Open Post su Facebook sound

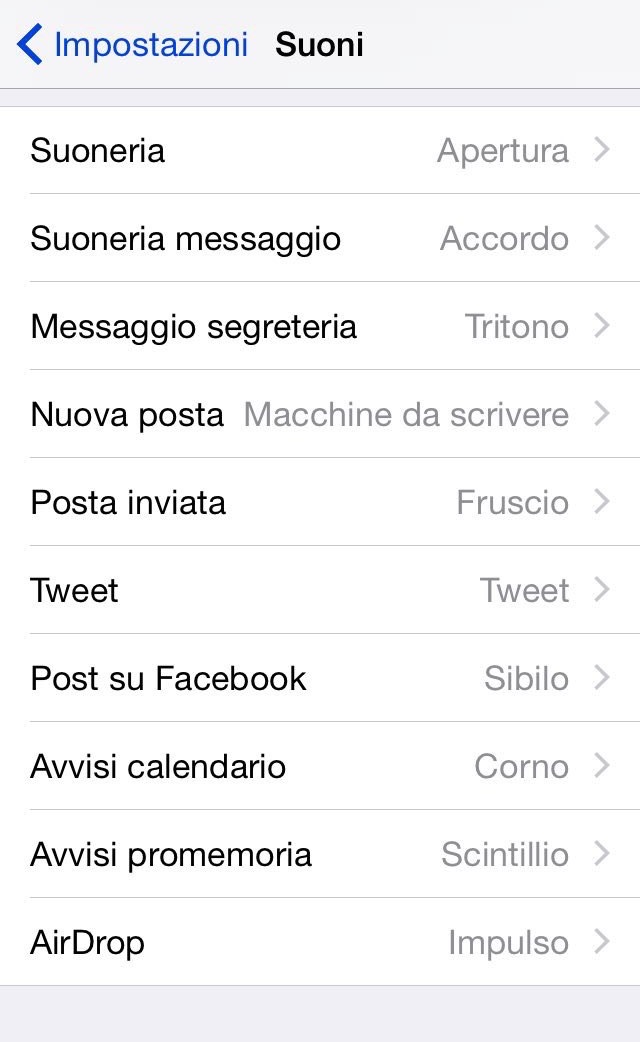click(x=320, y=678)
